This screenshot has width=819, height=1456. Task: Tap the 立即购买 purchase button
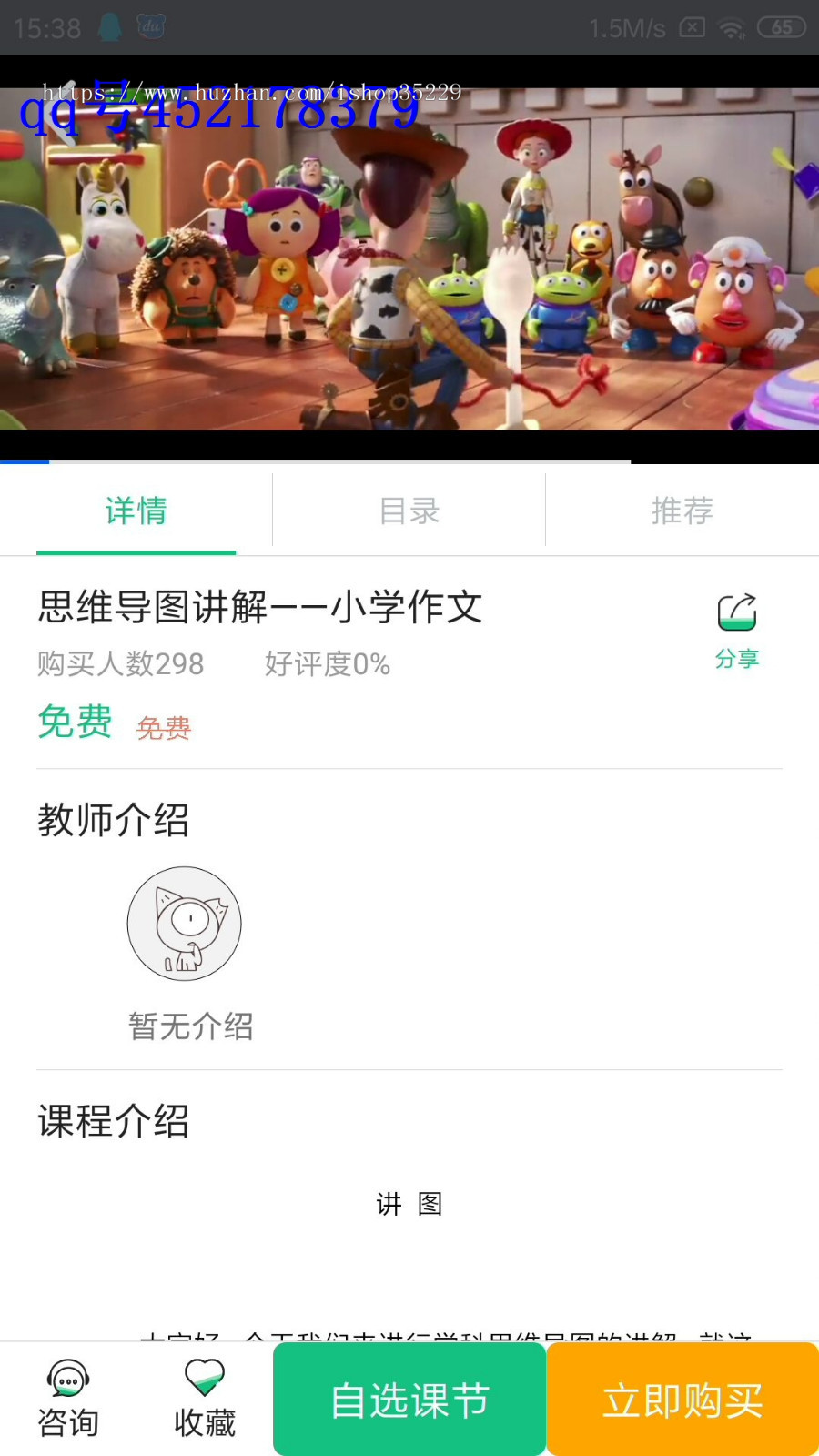[x=682, y=1399]
